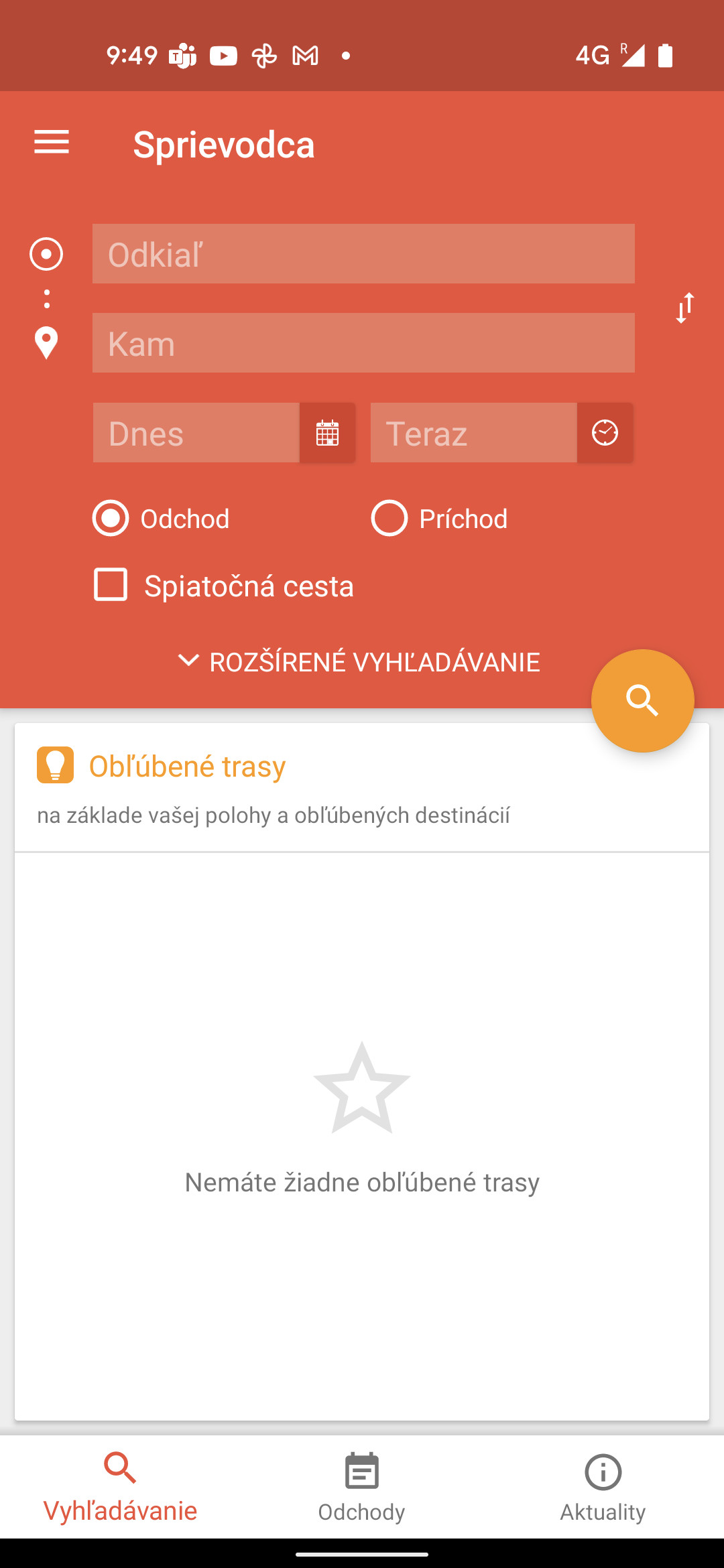Tap the orange search floating button
724x1568 pixels.
(642, 701)
